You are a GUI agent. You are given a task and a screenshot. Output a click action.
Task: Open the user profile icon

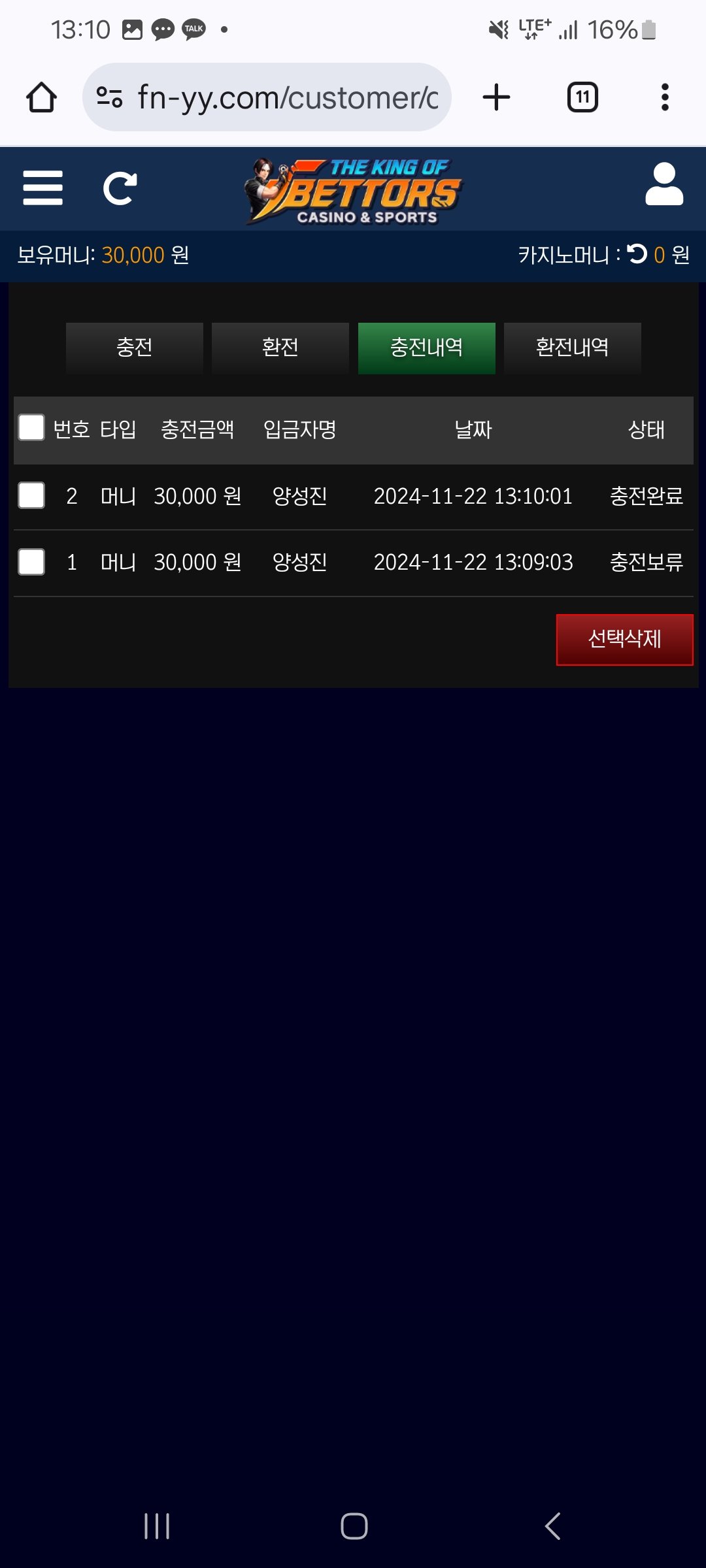coord(664,185)
